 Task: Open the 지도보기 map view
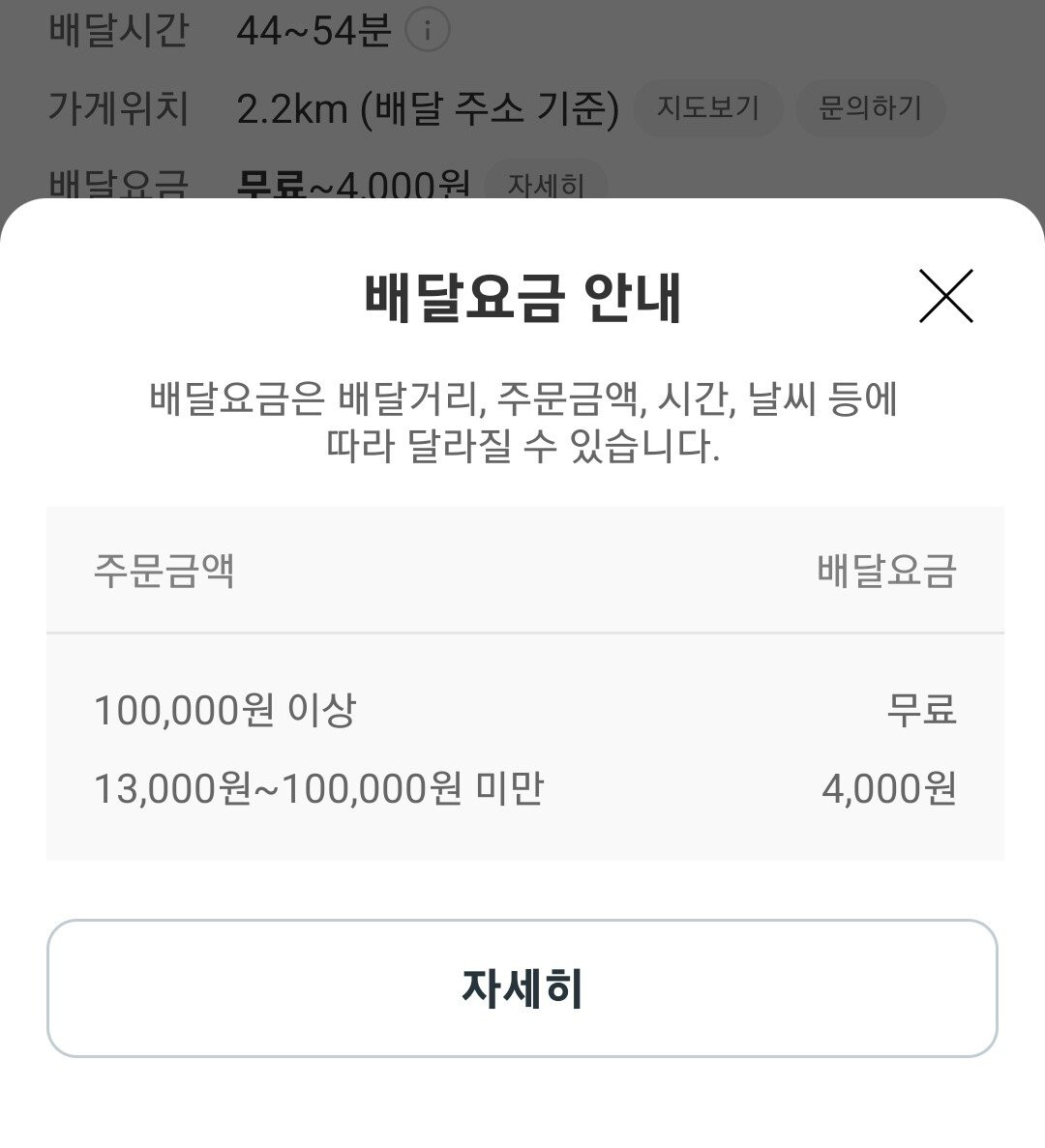click(x=707, y=107)
